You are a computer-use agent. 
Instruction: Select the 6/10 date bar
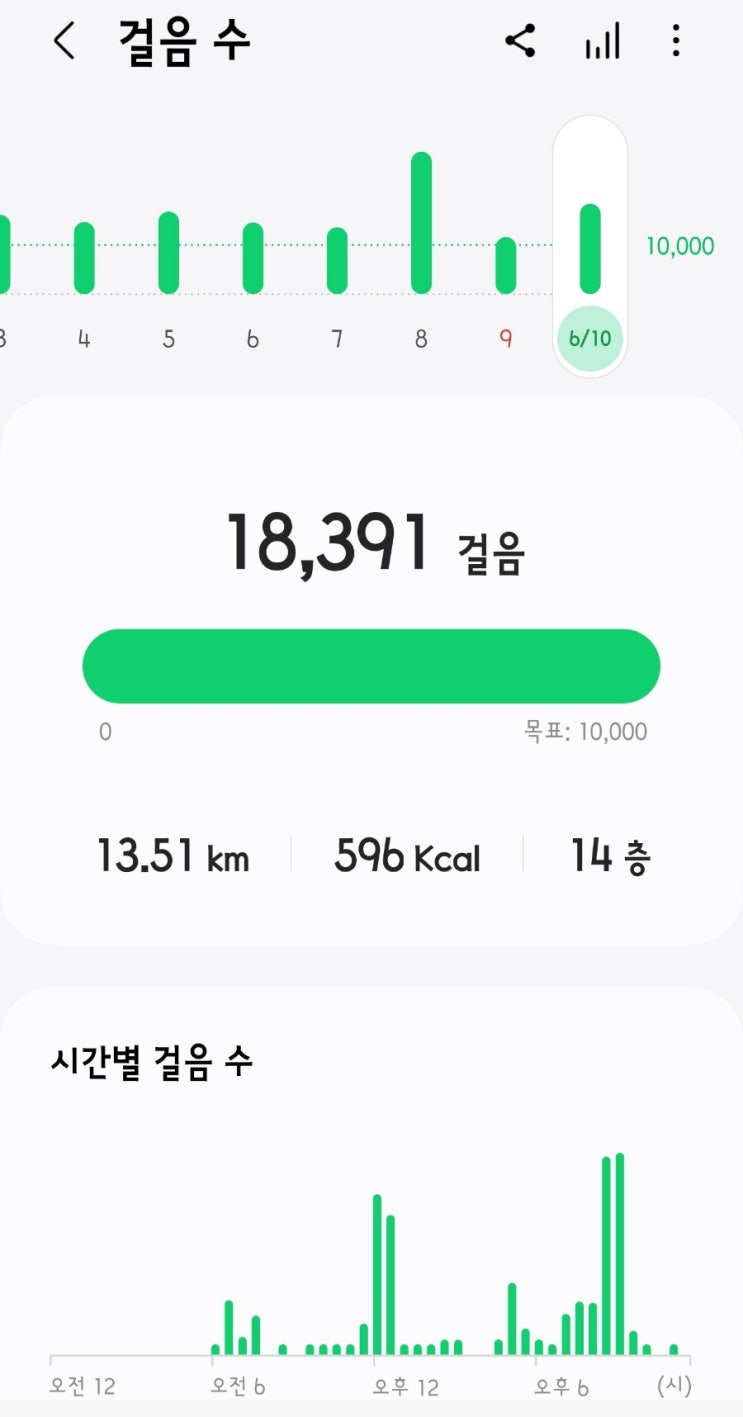pos(590,249)
